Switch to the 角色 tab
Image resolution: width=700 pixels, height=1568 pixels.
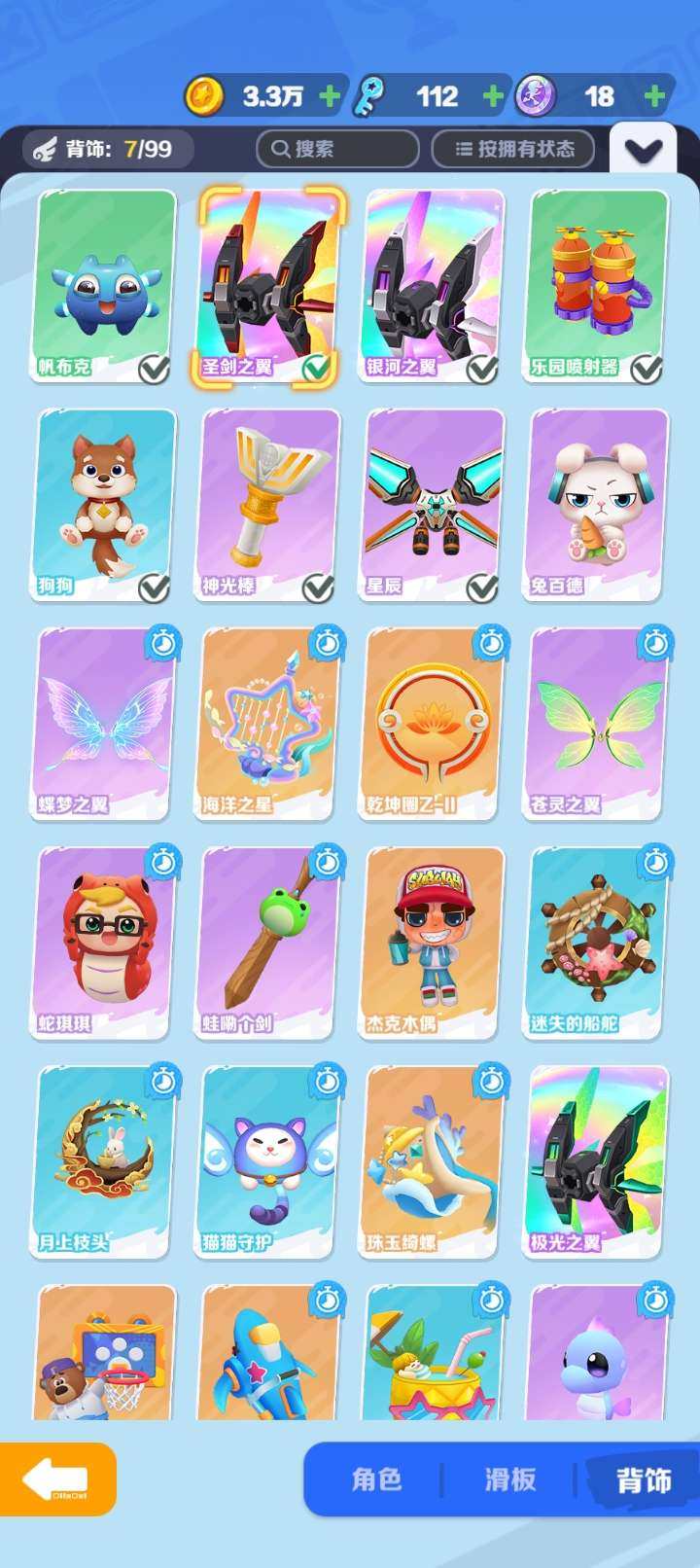(x=376, y=1479)
